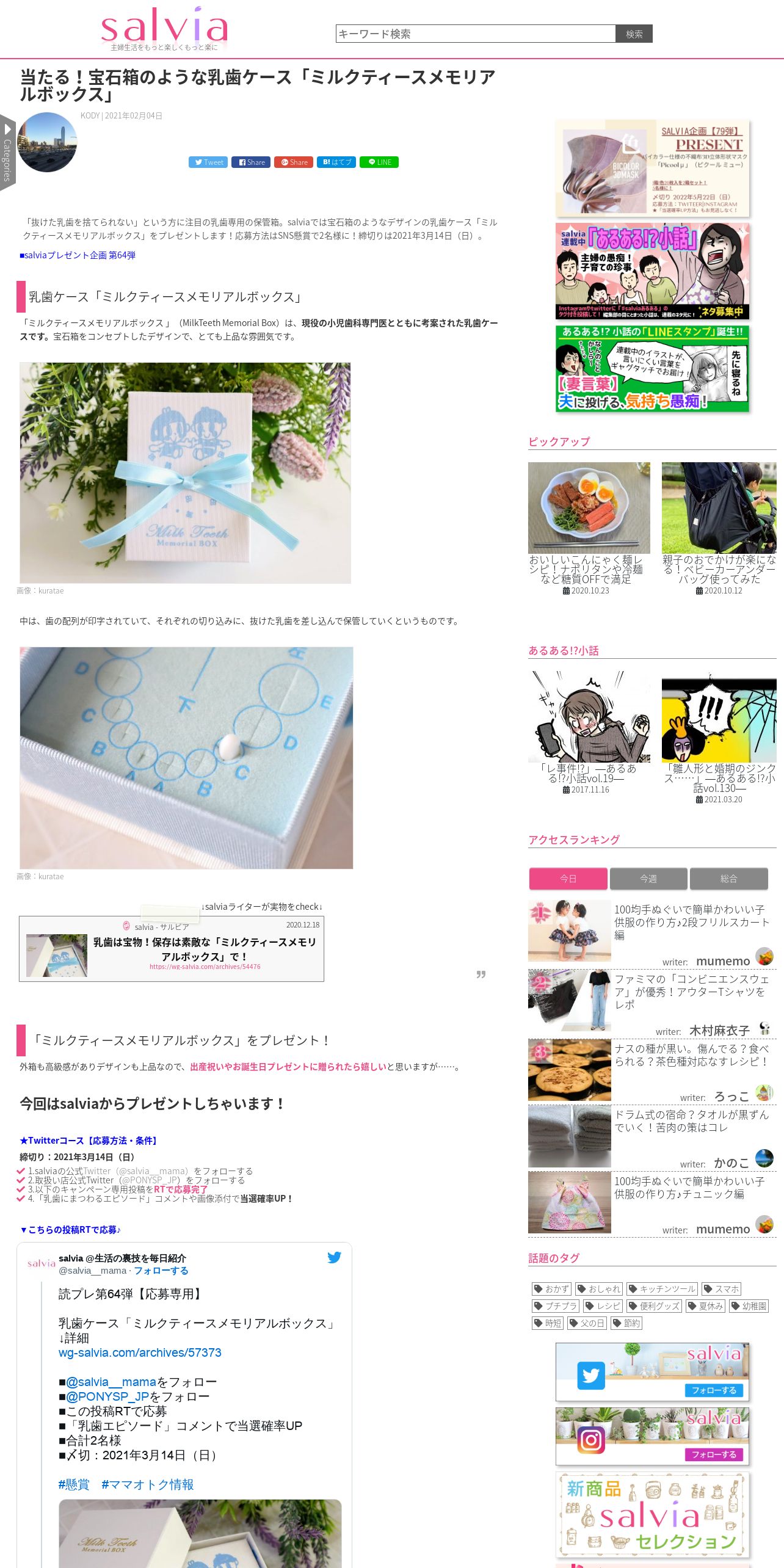
Task: Open the SALVIA企画 PRESENT mask banner
Action: click(652, 169)
